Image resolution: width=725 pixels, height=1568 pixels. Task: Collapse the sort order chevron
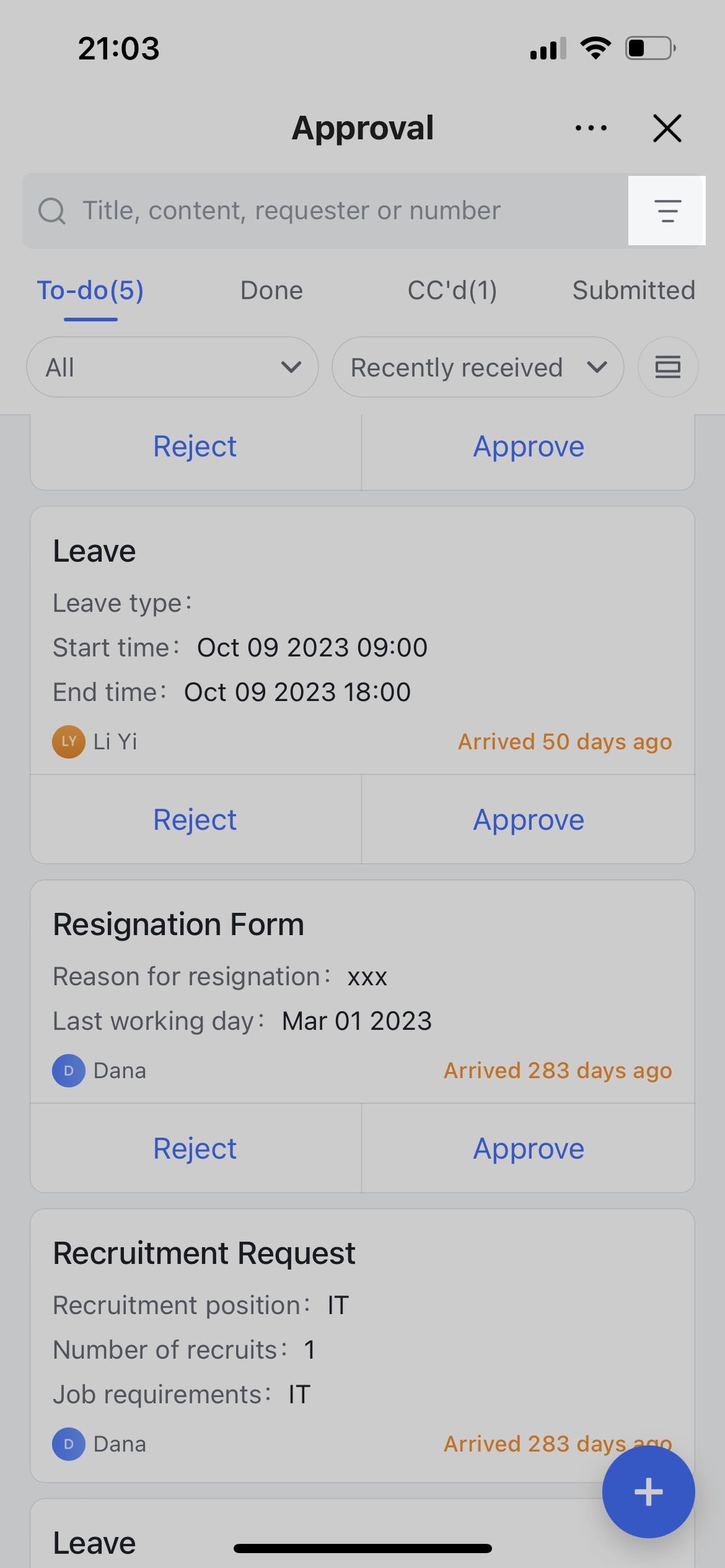point(597,367)
